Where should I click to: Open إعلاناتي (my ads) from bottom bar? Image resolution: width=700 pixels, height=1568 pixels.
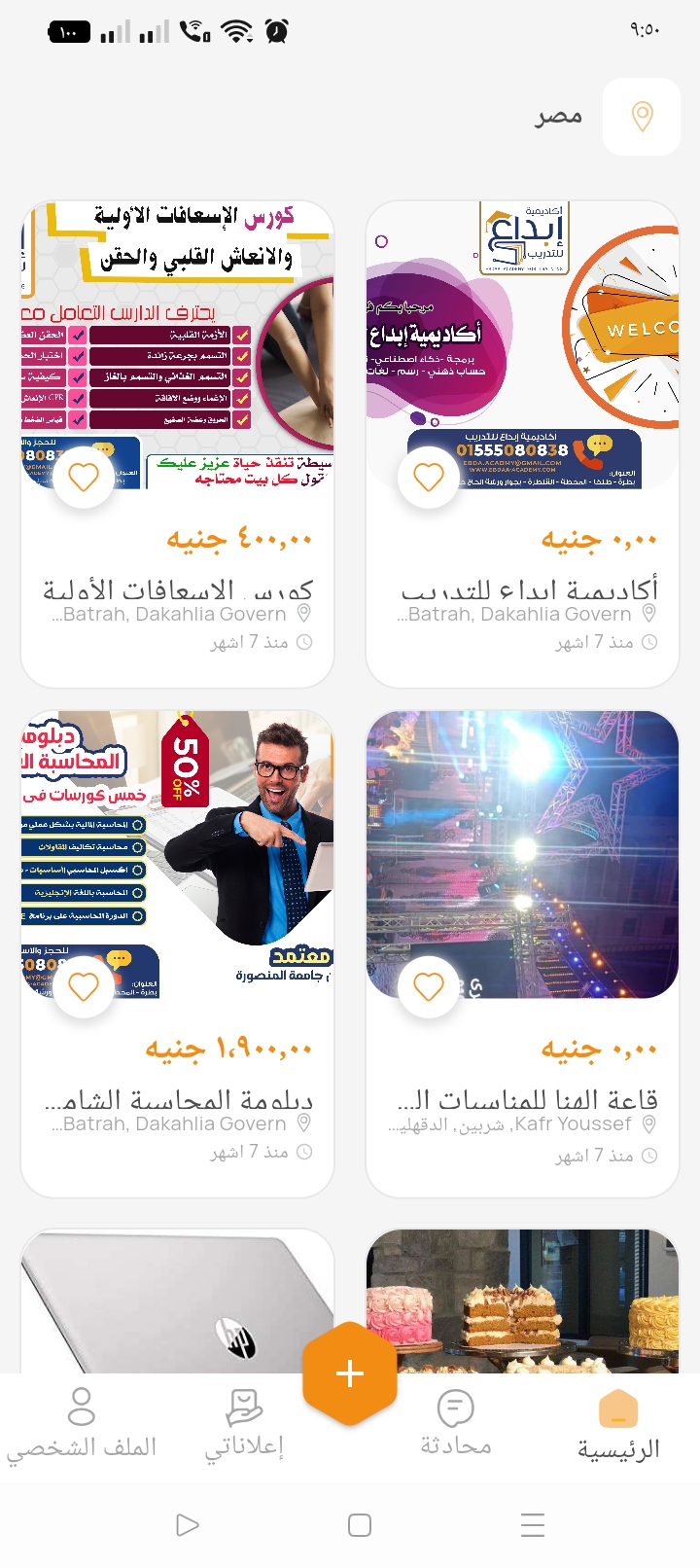click(244, 1405)
